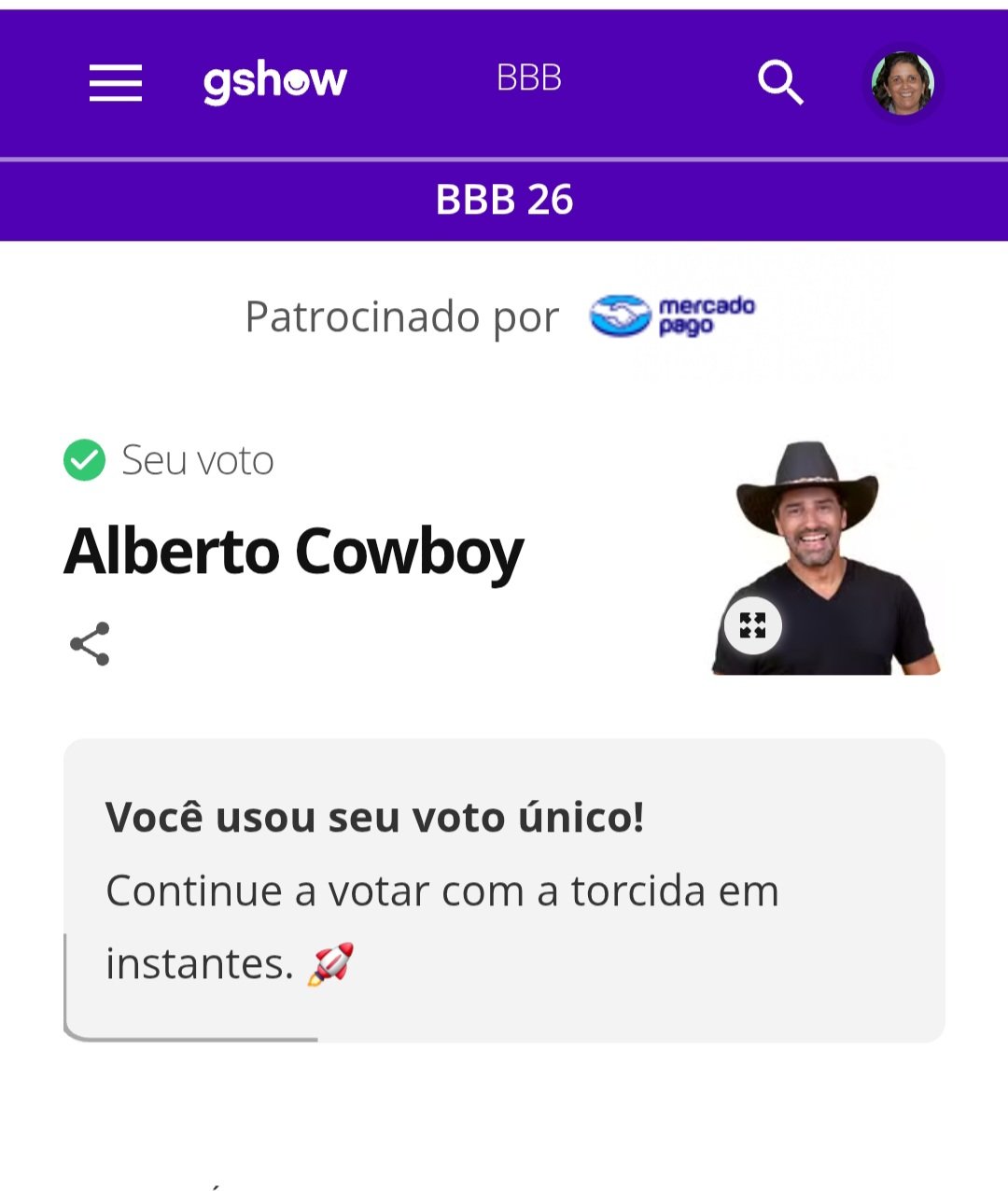Share your vote for Alberto Cowboy
The height and width of the screenshot is (1191, 1008).
click(x=90, y=644)
